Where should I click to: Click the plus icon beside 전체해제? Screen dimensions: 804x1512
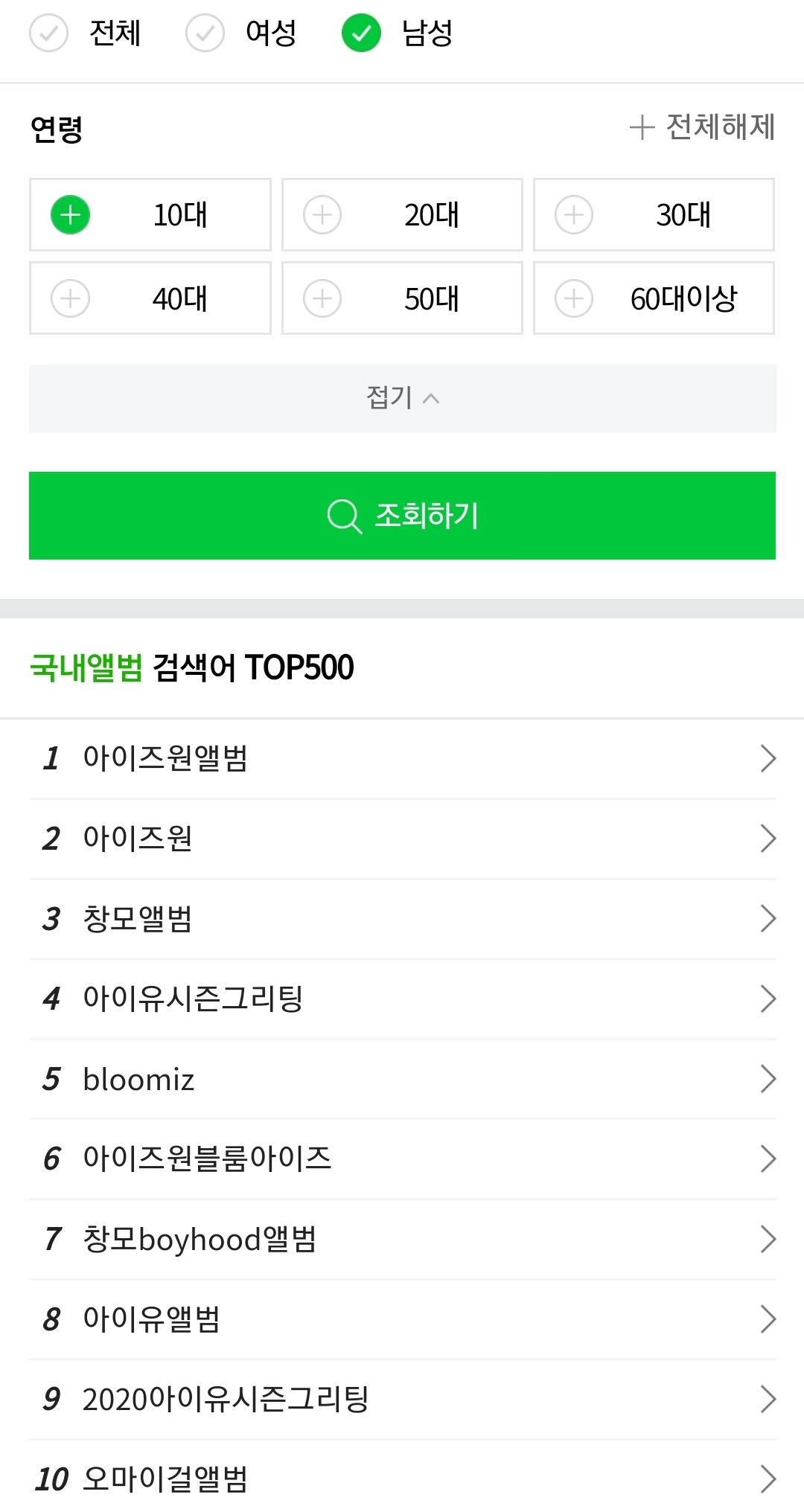coord(642,127)
